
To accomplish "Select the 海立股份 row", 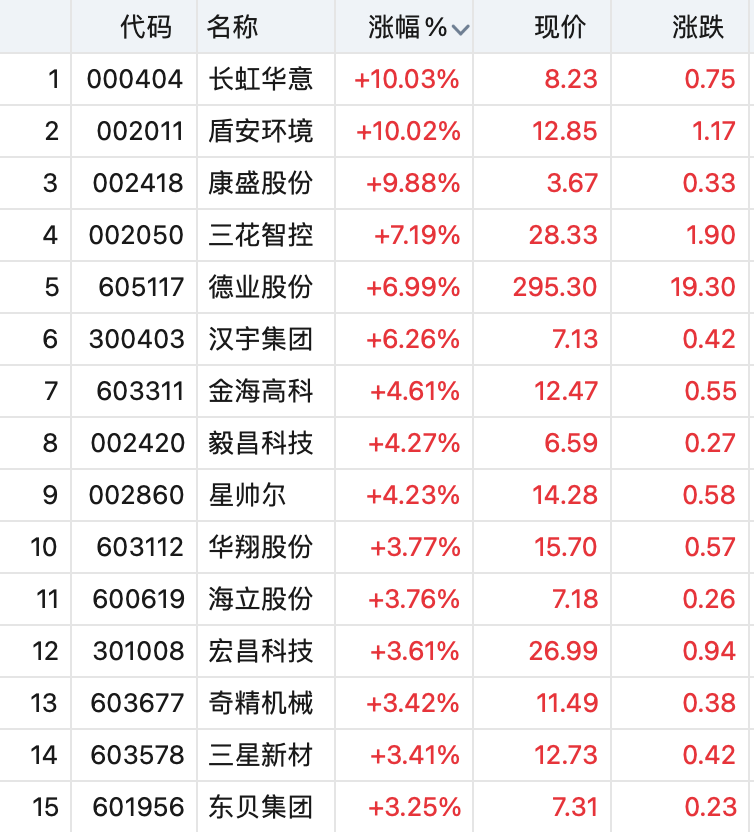I will (260, 599).
